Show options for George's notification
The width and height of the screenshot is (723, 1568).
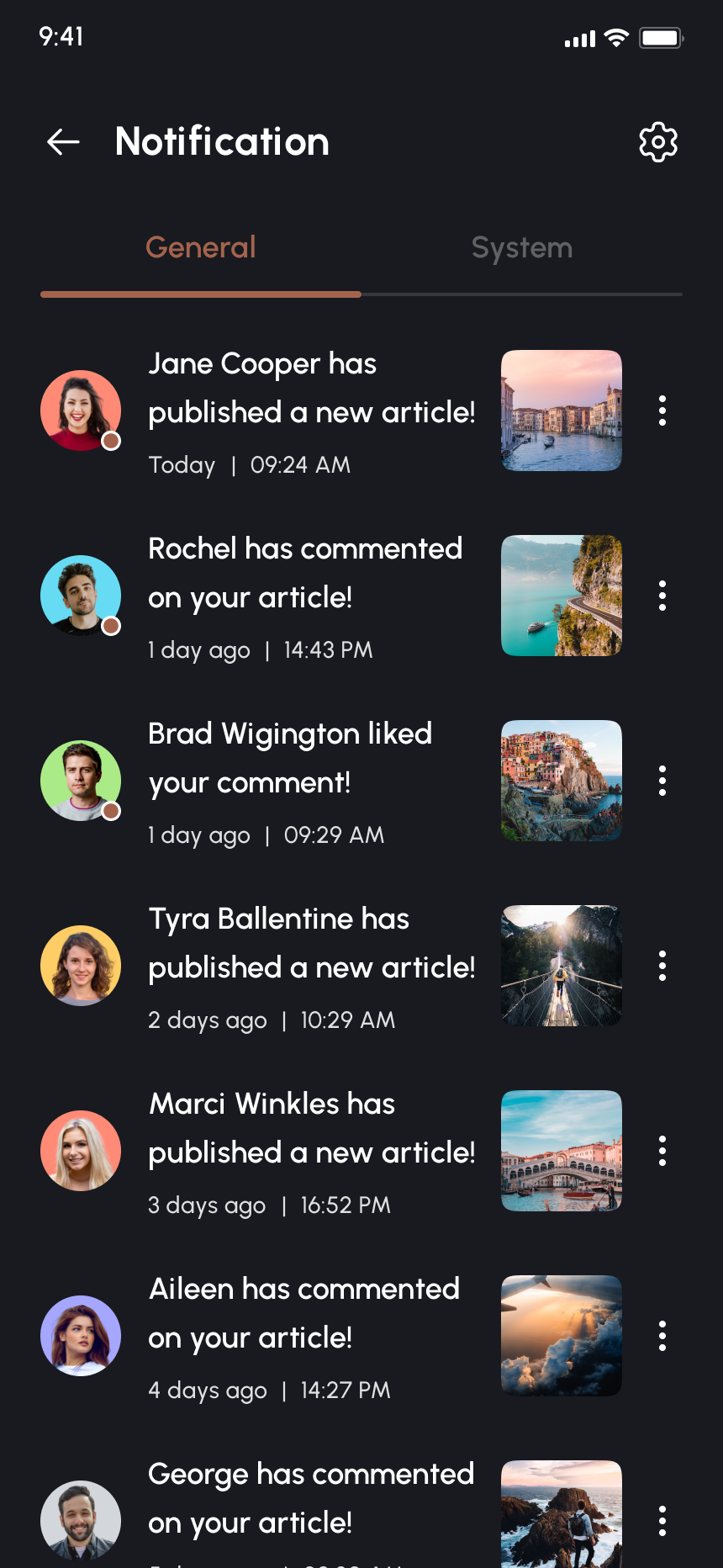662,1521
